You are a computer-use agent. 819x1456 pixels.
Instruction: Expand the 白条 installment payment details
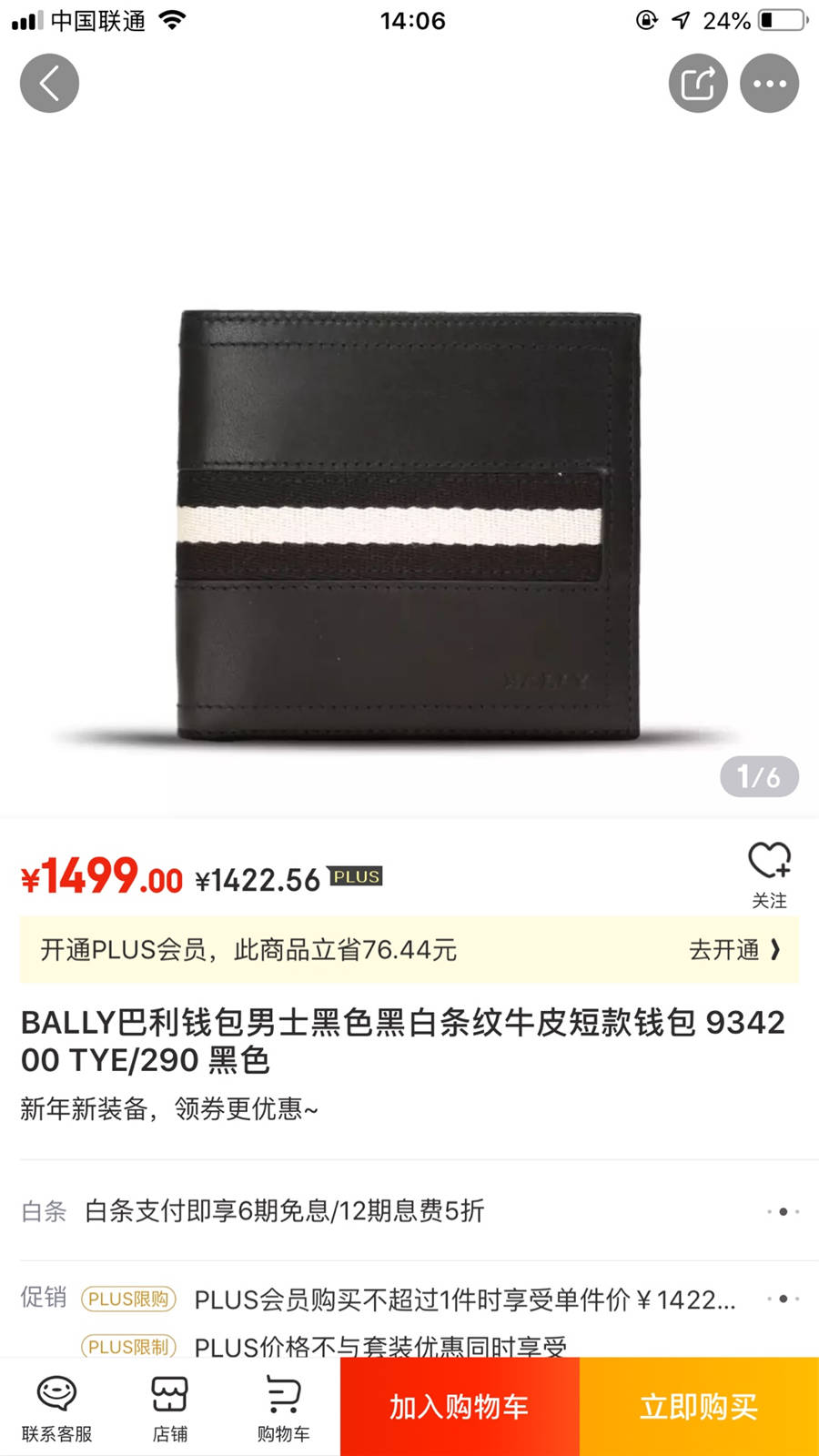pos(783,1211)
